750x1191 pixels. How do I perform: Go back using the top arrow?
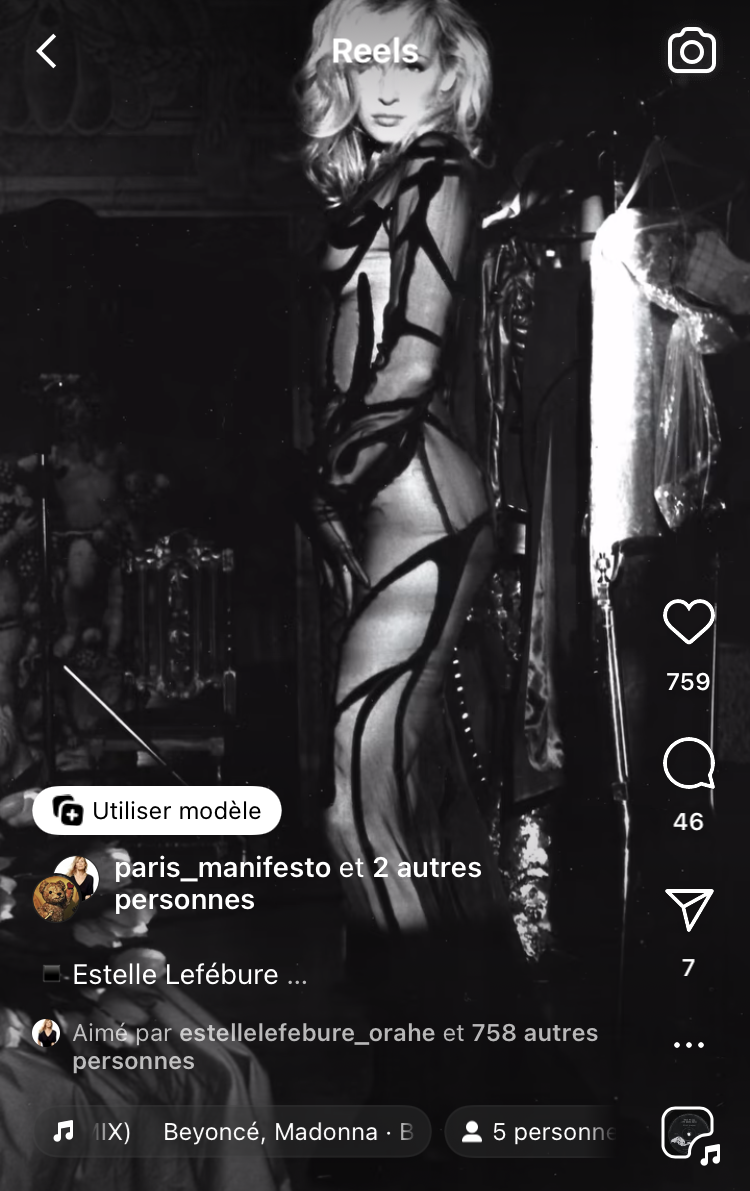coord(47,51)
